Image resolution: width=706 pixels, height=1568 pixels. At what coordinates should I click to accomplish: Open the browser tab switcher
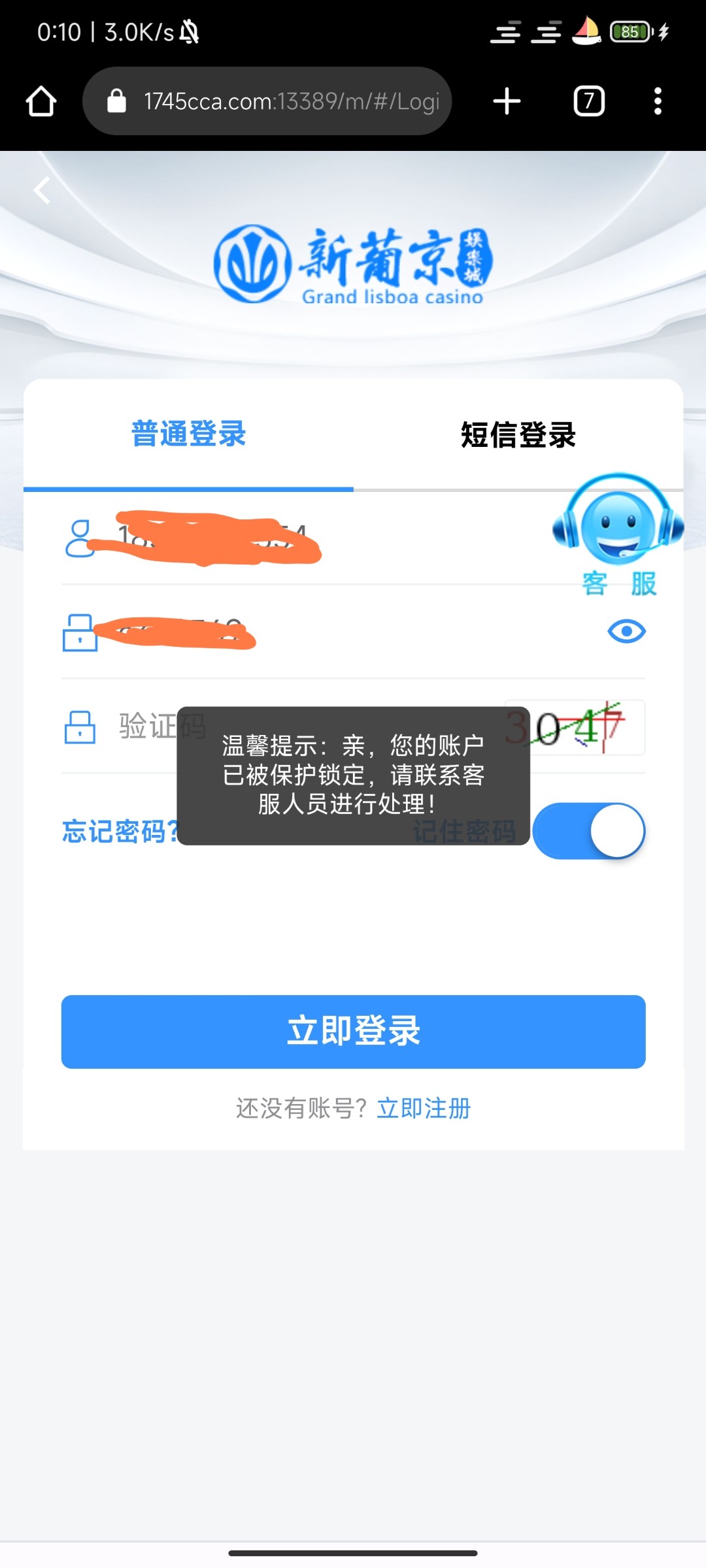click(589, 101)
